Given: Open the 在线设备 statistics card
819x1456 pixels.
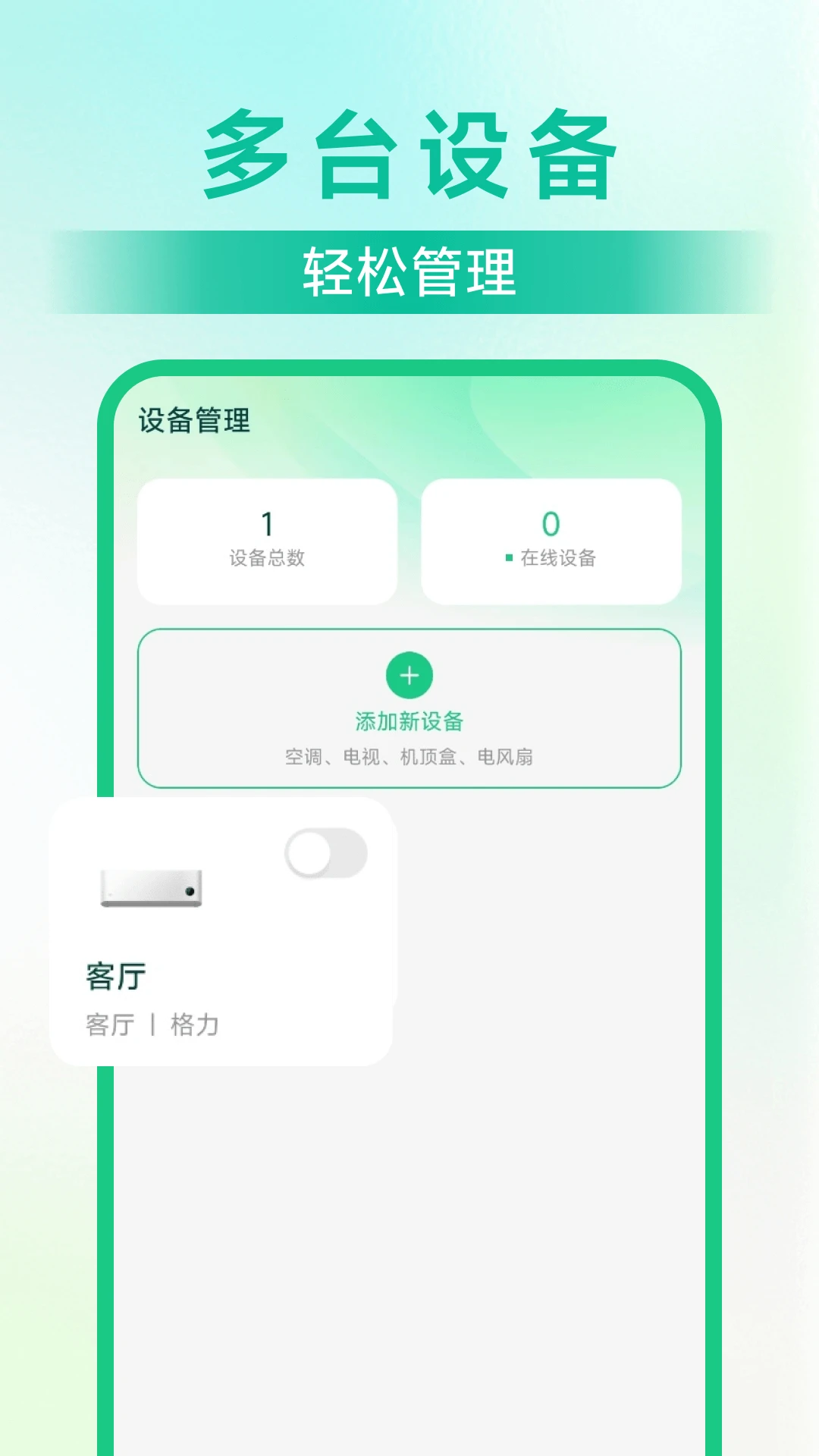Looking at the screenshot, I should click(553, 539).
